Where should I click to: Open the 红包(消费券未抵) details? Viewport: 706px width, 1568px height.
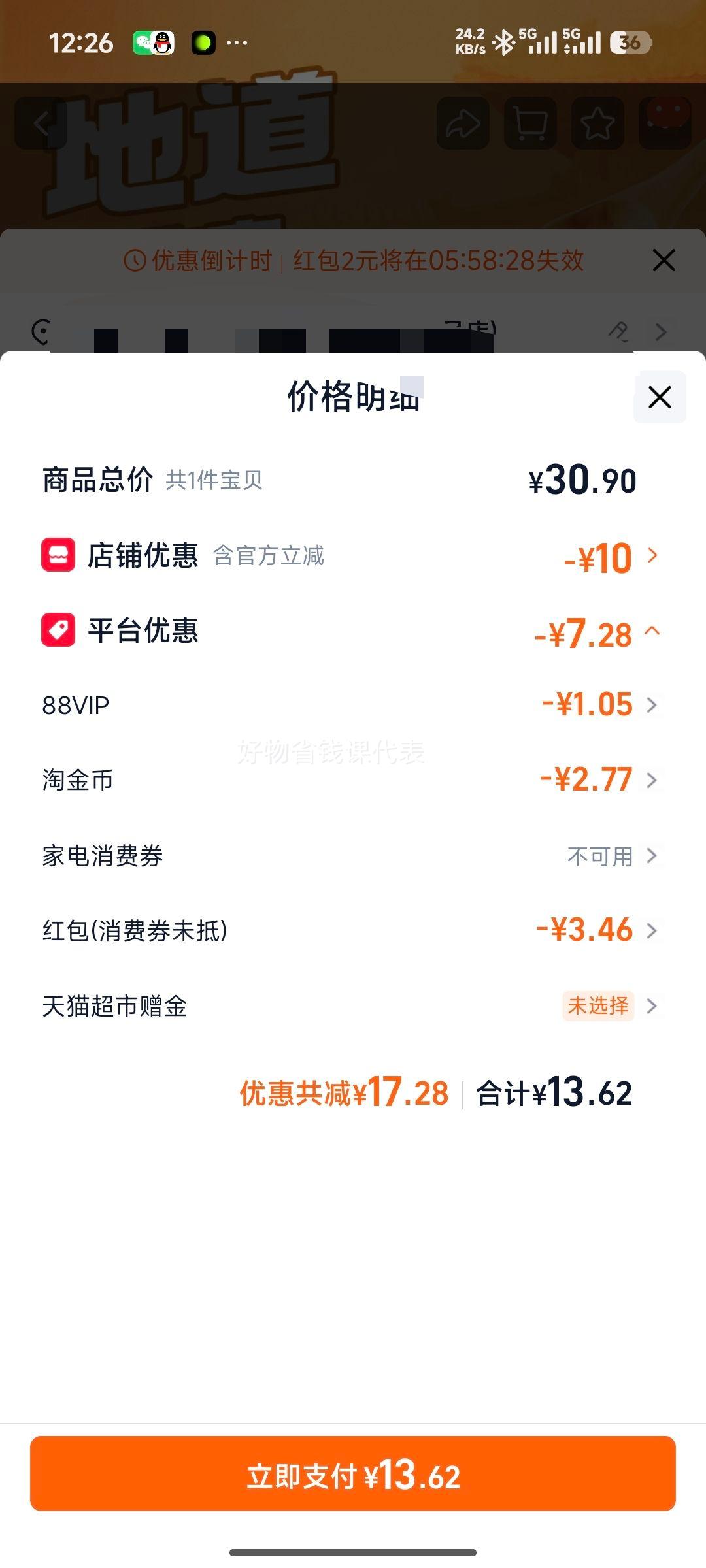(650, 930)
